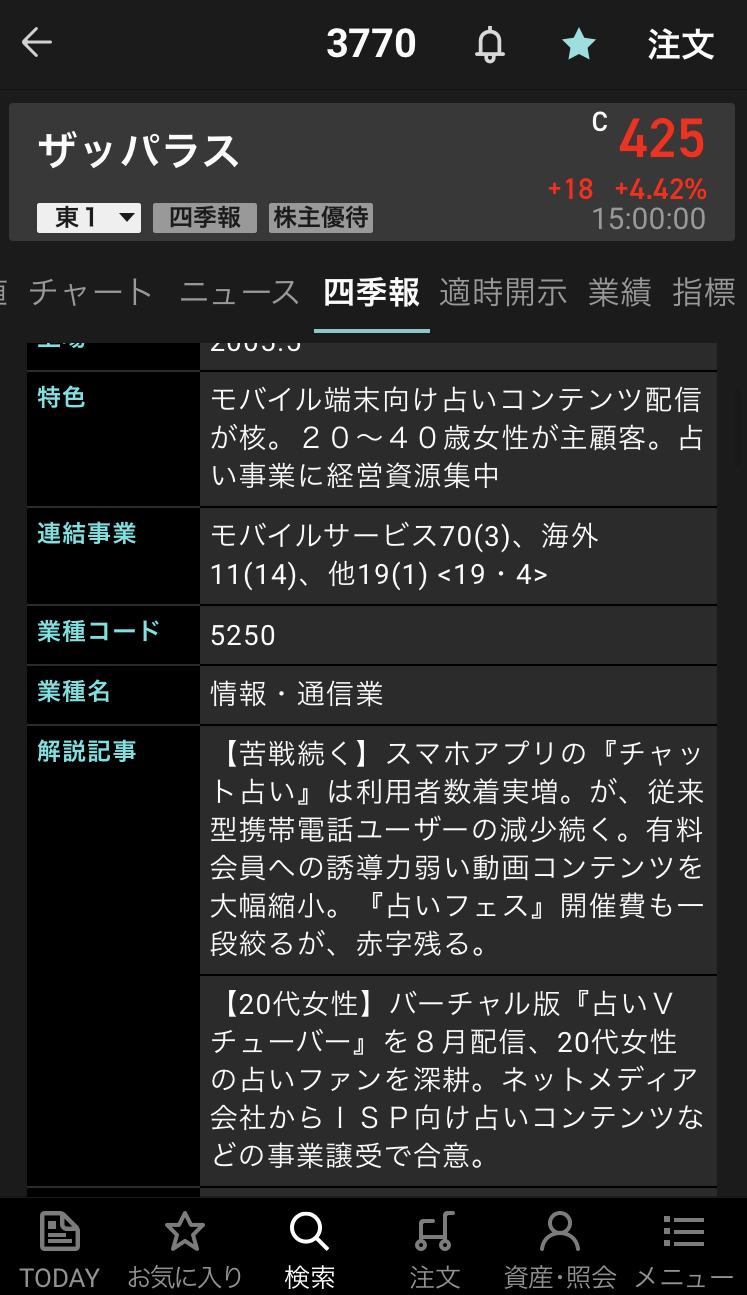Viewport: 747px width, 1295px height.
Task: Select the 四季報 tab
Action: (x=371, y=292)
